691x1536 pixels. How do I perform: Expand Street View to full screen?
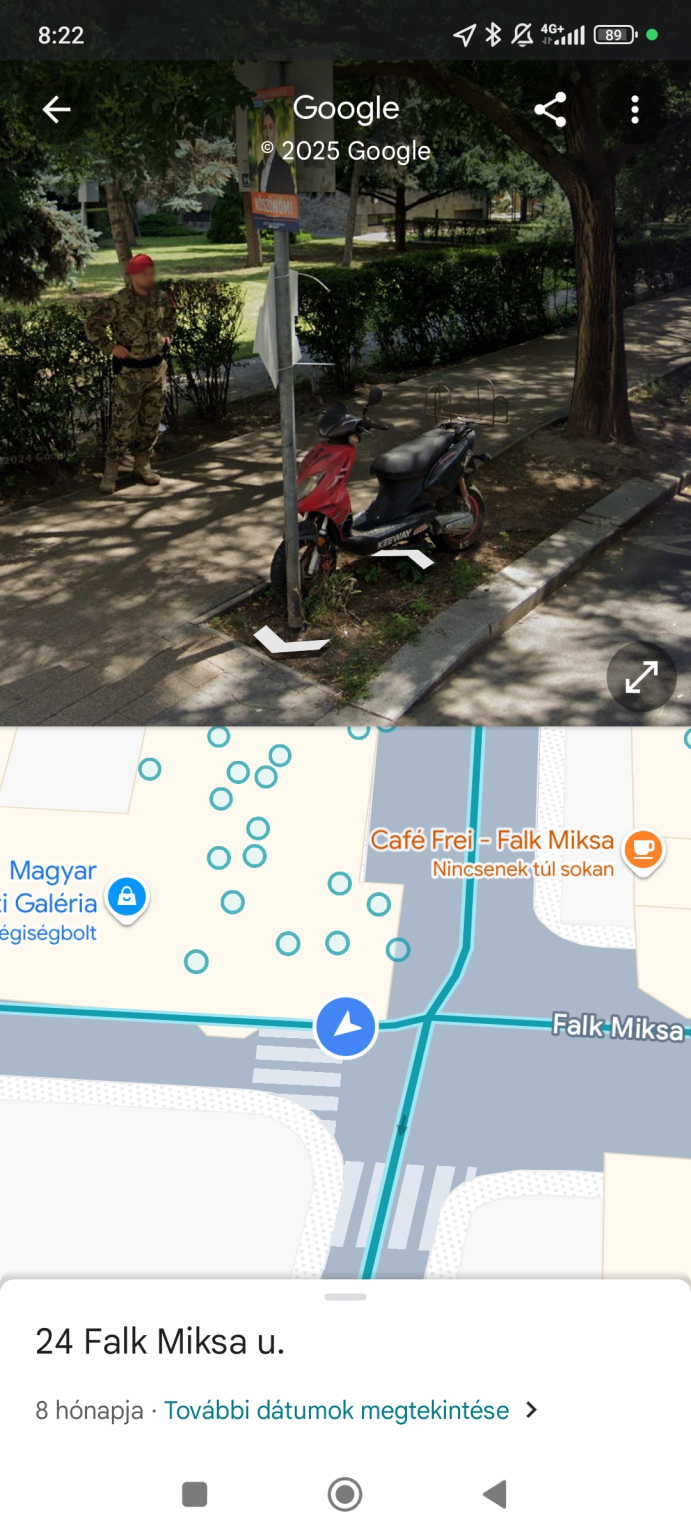(641, 677)
